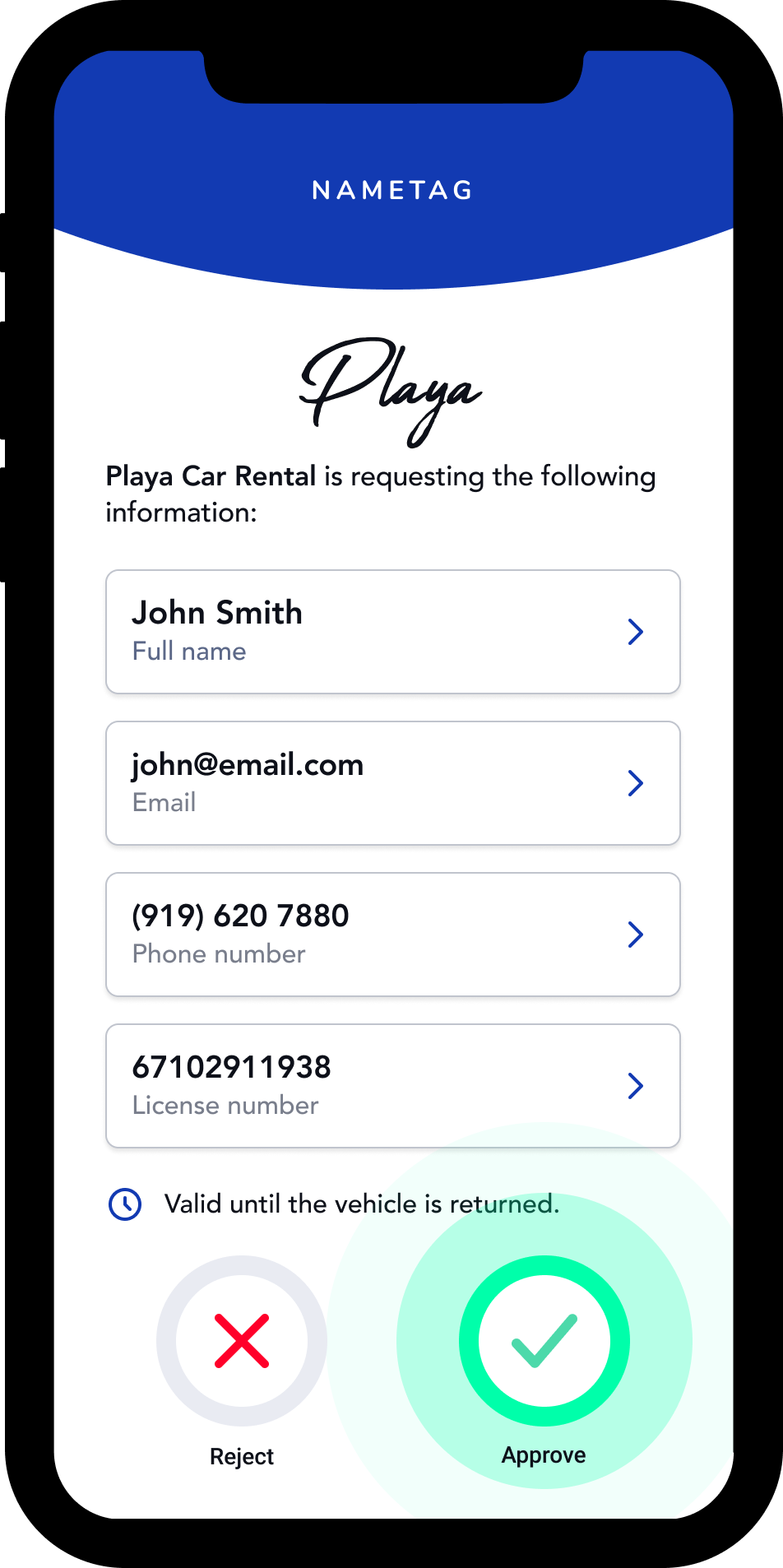Reject the information request
The width and height of the screenshot is (783, 1568).
pos(242,1341)
